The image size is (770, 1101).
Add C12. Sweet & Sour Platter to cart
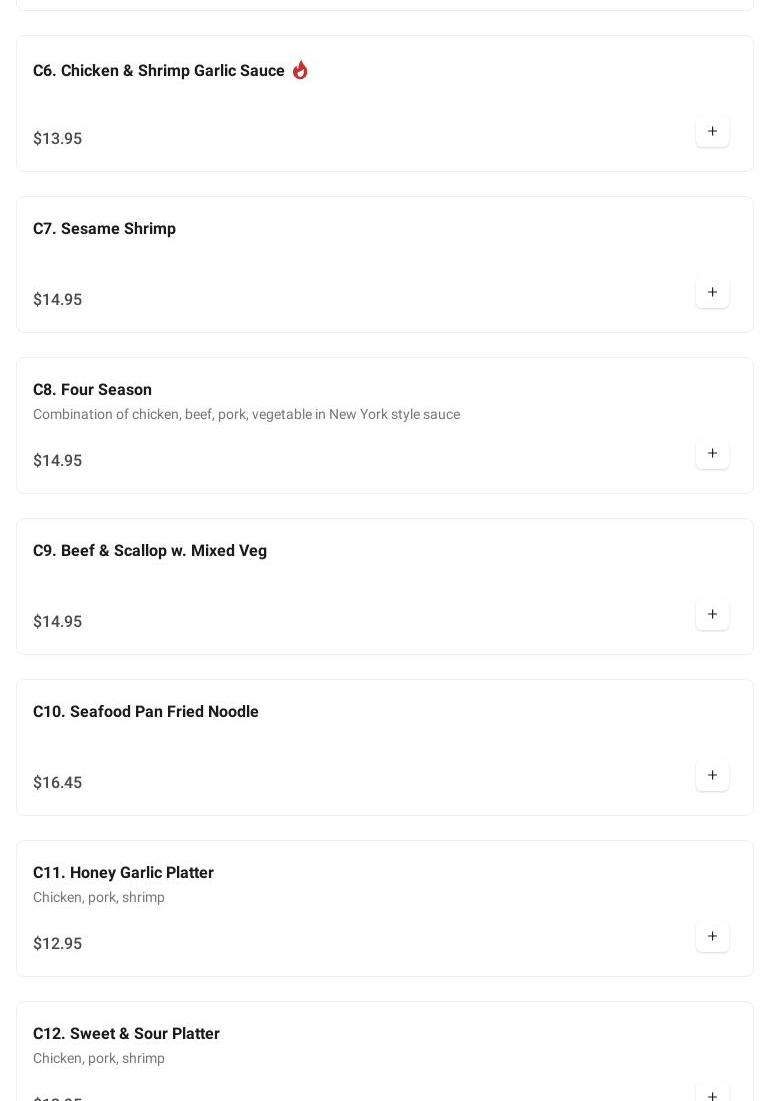coord(712,1093)
